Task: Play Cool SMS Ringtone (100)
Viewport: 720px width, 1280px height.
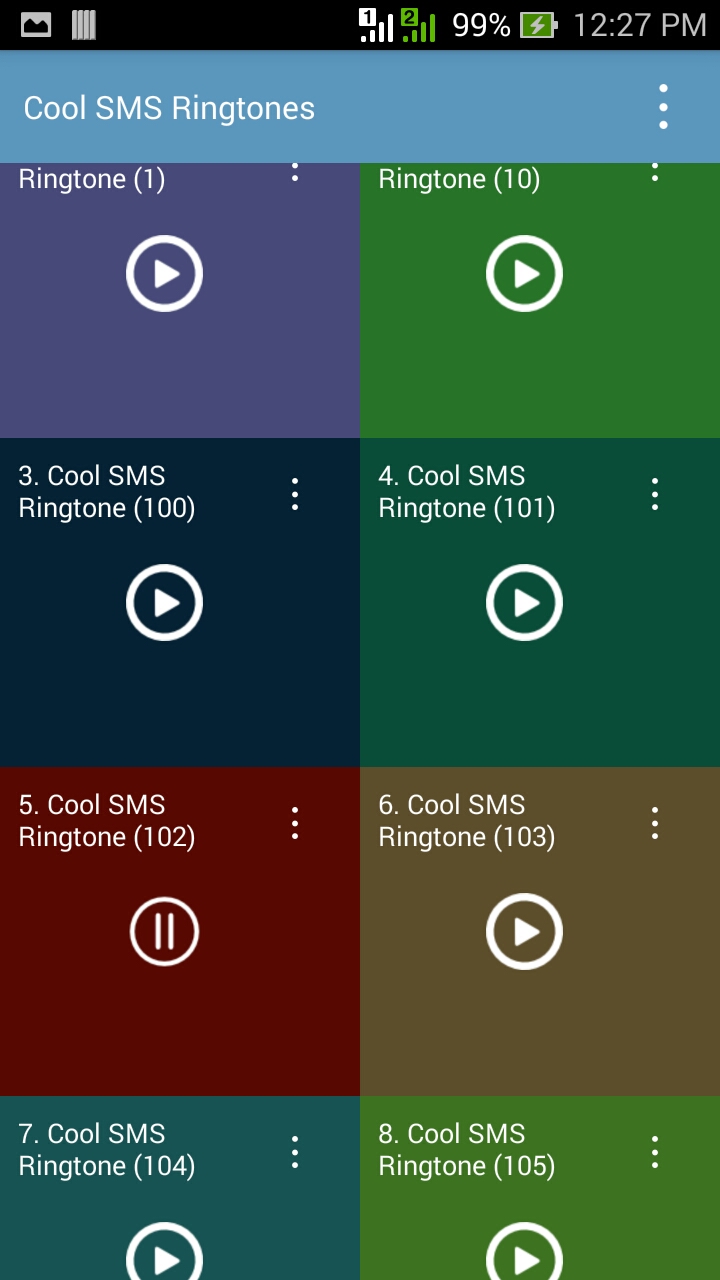Action: tap(164, 602)
